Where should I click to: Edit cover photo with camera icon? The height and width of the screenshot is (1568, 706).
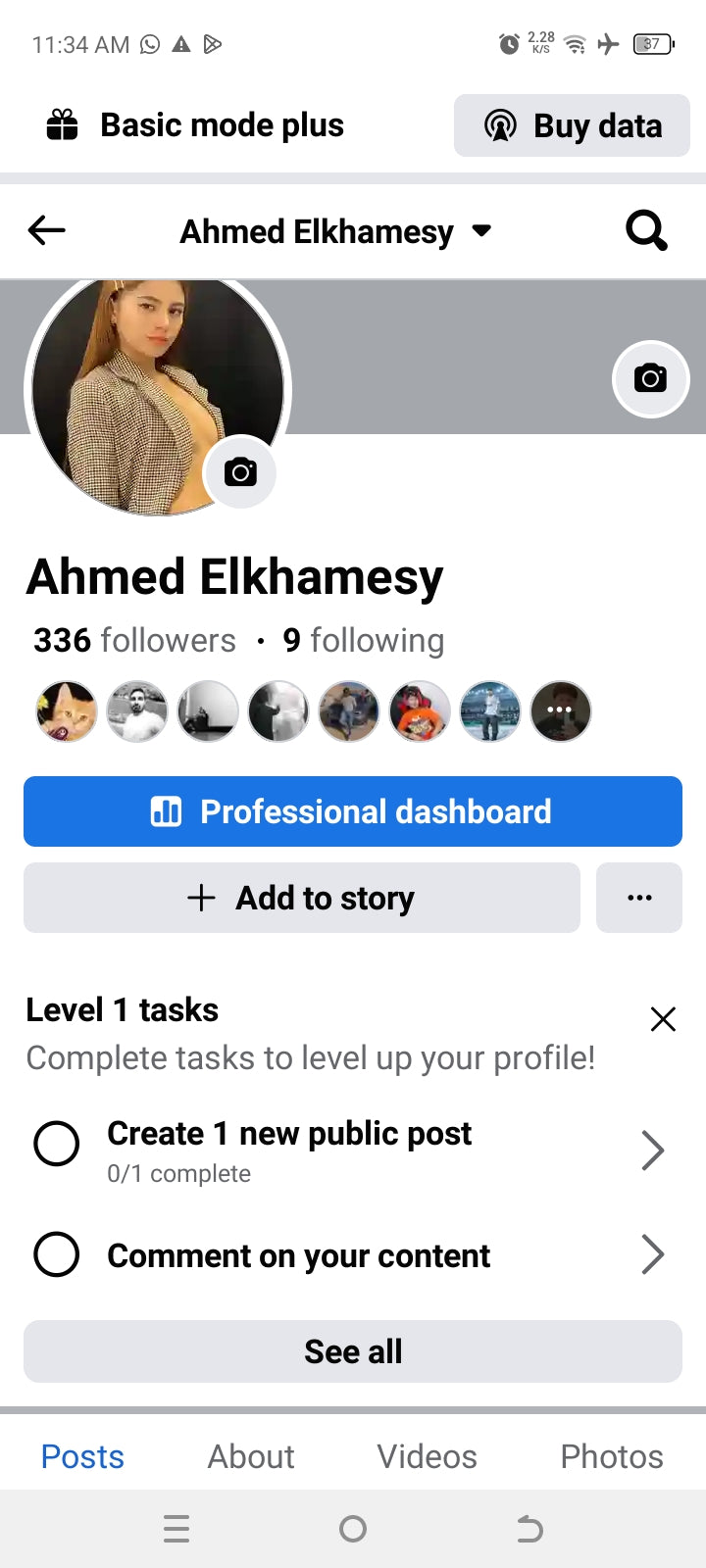(650, 378)
